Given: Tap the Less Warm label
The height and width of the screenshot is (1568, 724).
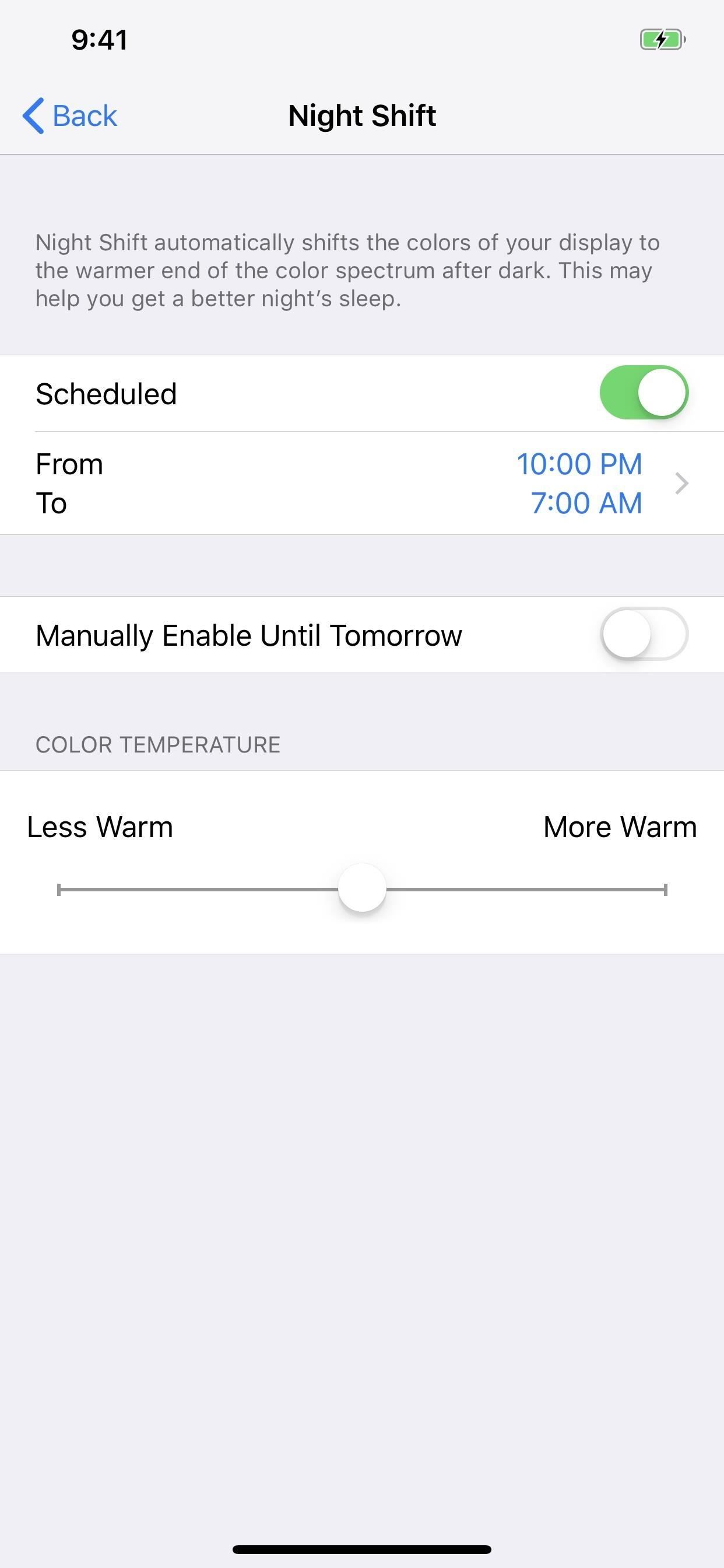Looking at the screenshot, I should pyautogui.click(x=98, y=827).
